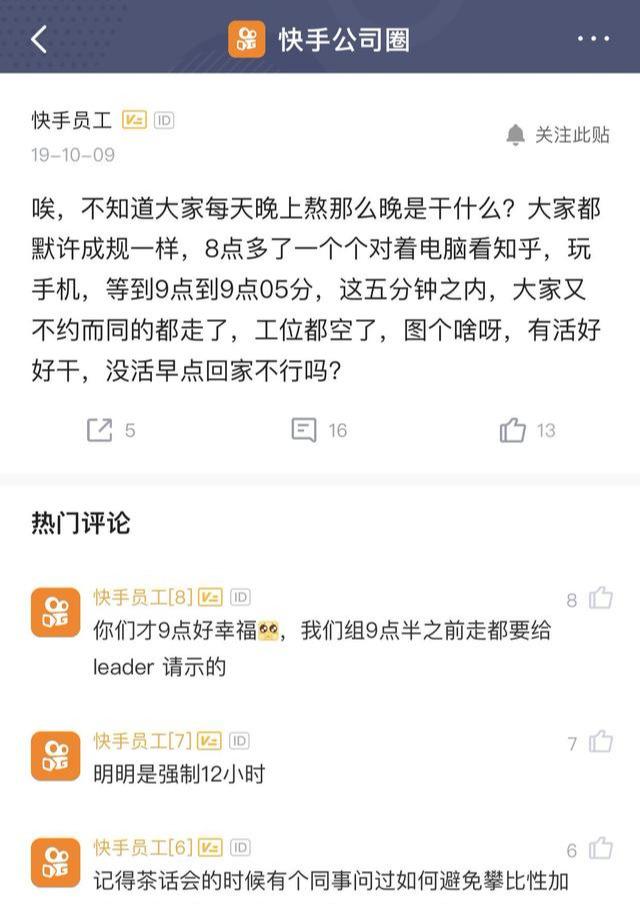This screenshot has width=640, height=904.
Task: Open comments on the main post
Action: coord(305,430)
